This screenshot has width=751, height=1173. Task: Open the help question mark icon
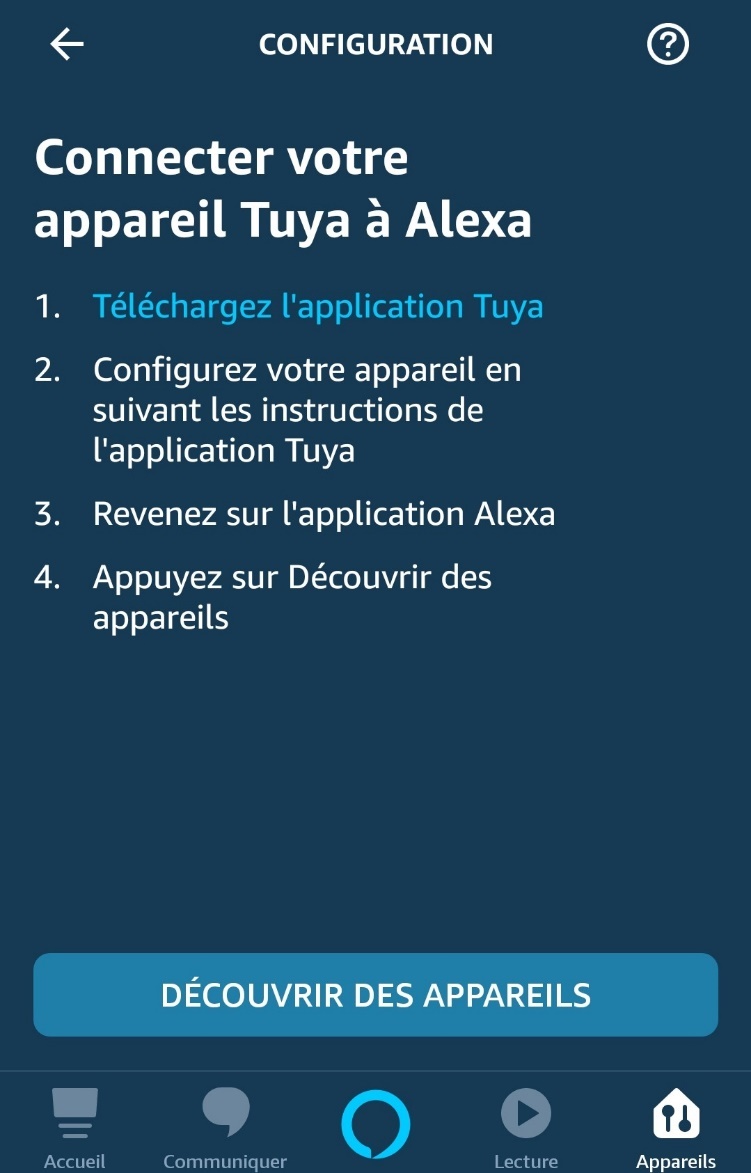(x=668, y=44)
